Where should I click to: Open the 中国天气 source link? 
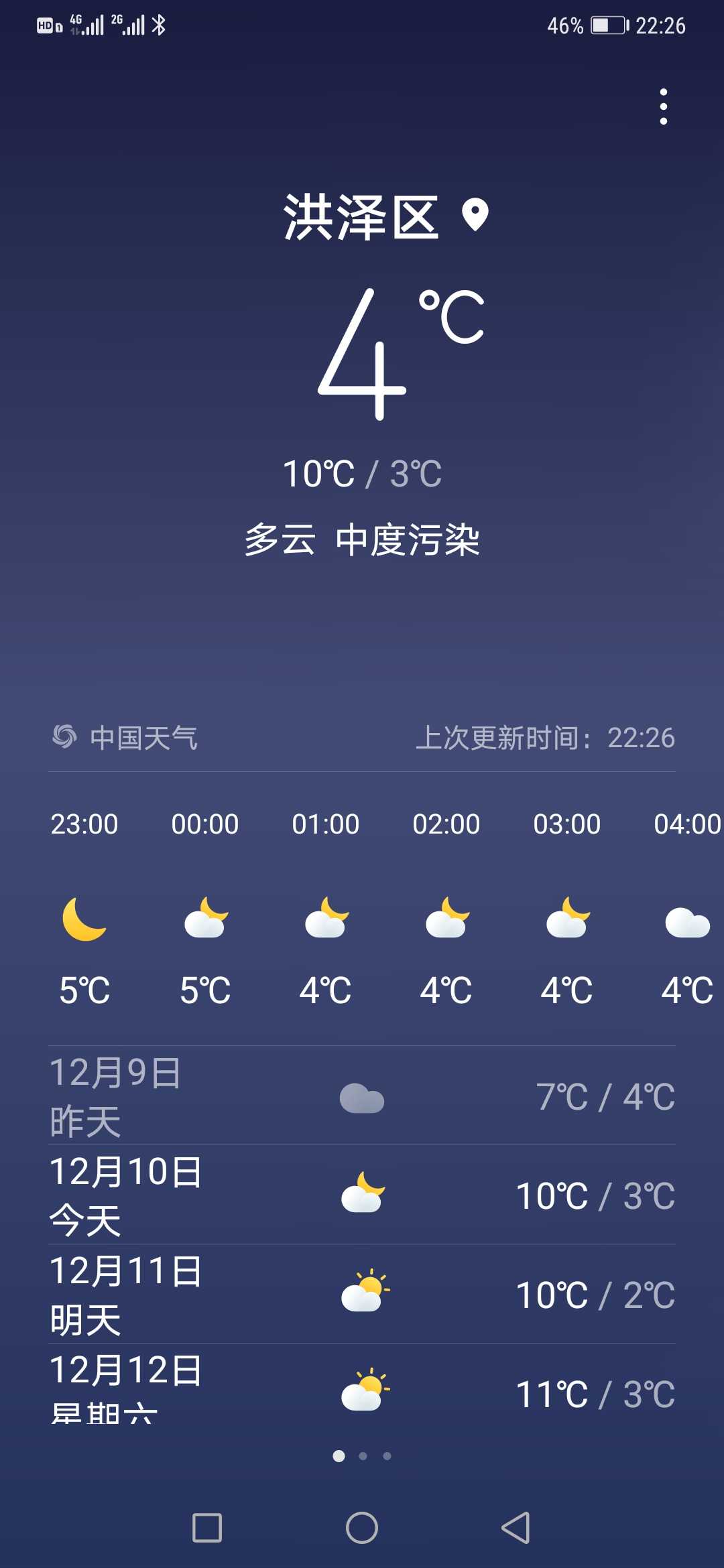pos(125,738)
